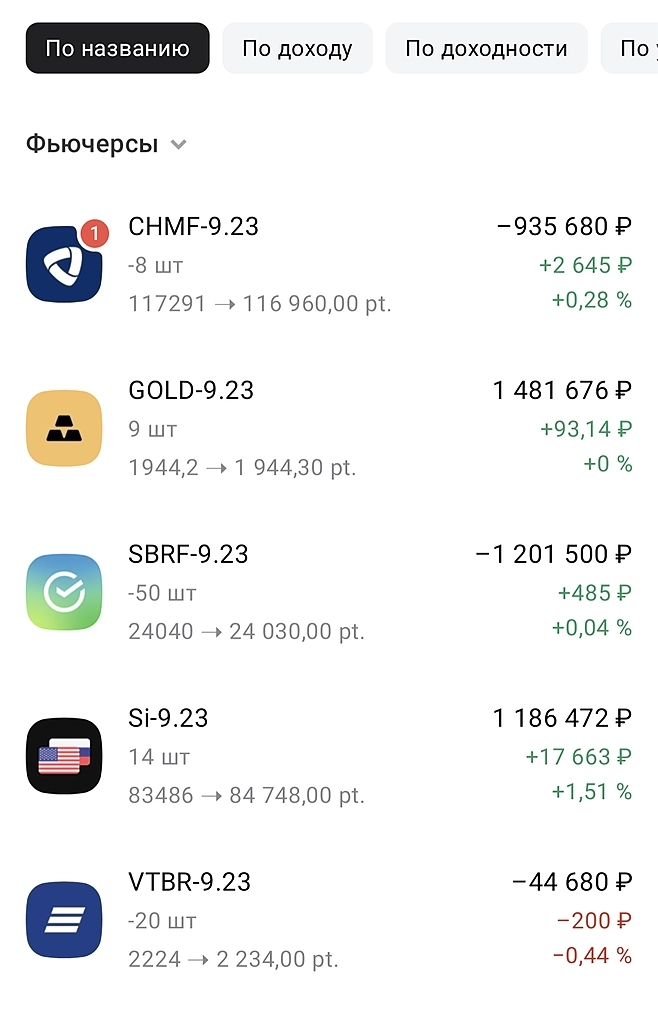The width and height of the screenshot is (658, 1024).
Task: View VTBR-9.23 position details
Action: tap(329, 921)
